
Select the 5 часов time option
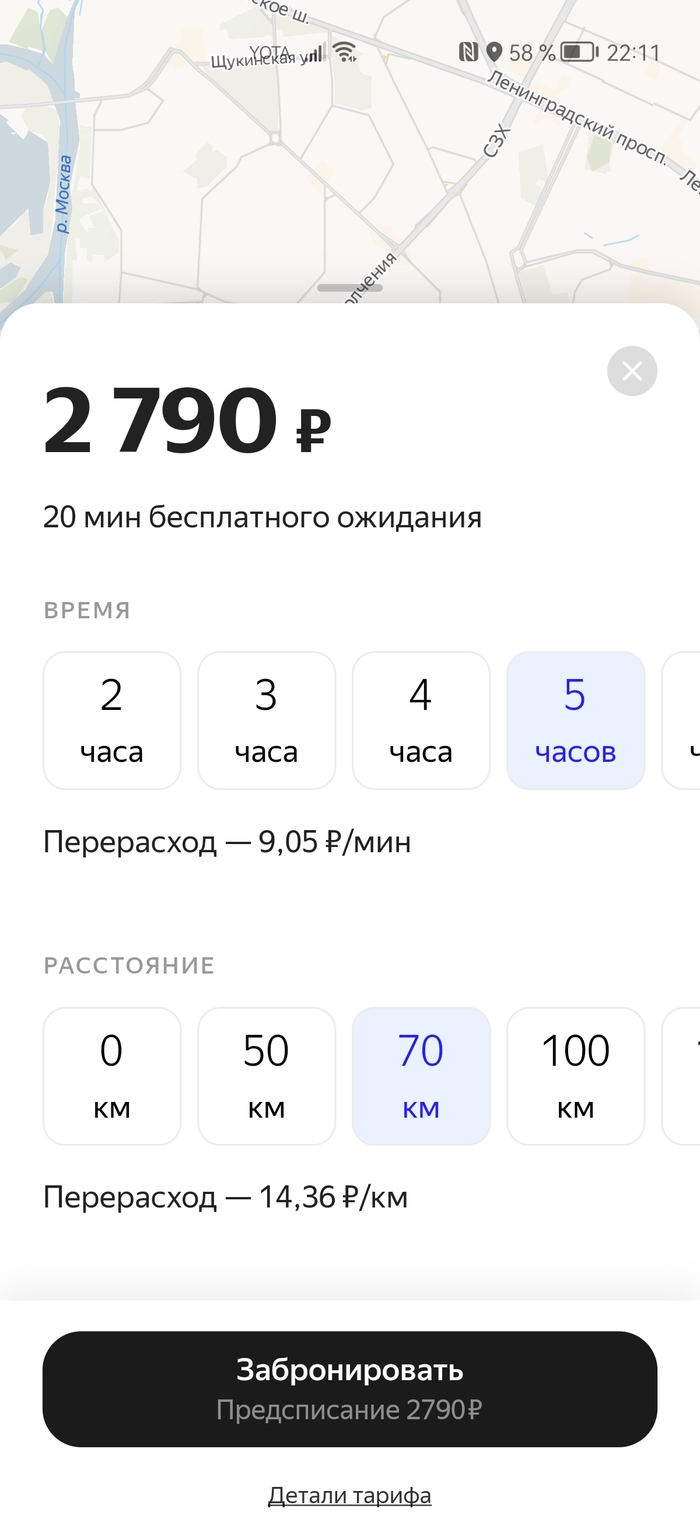coord(575,720)
